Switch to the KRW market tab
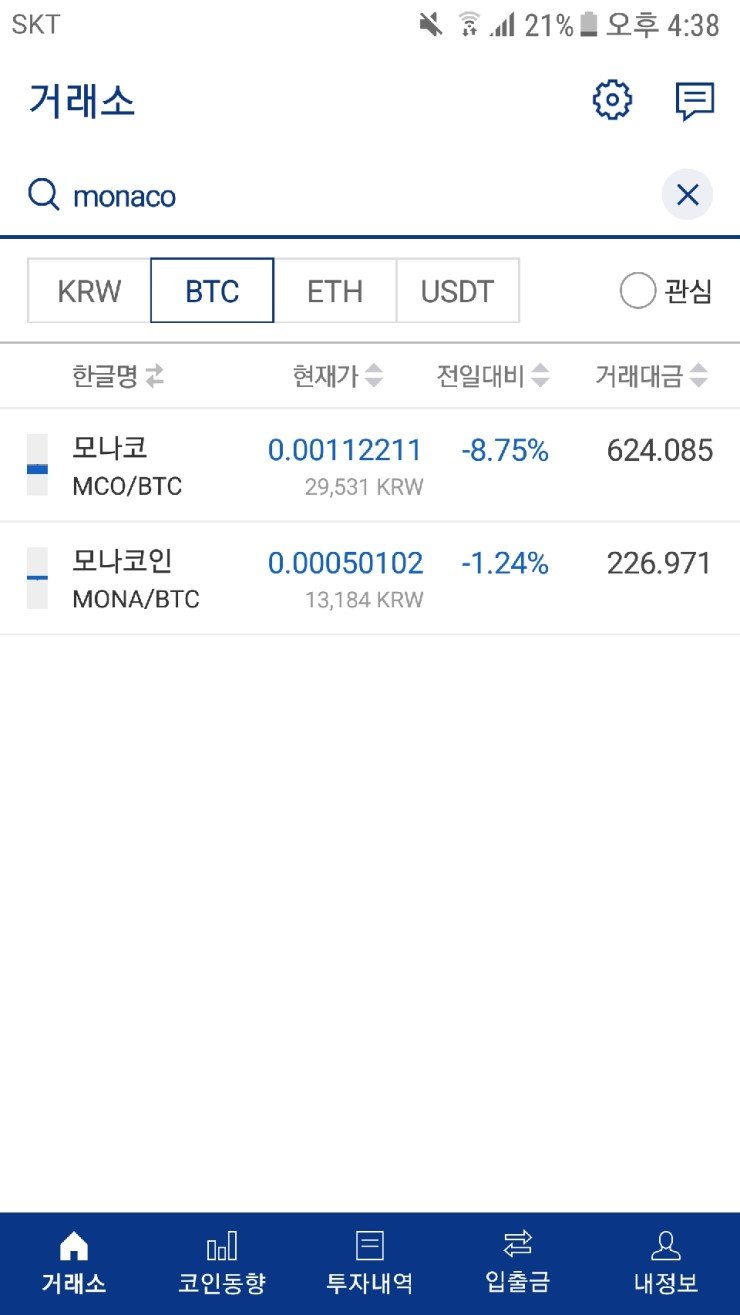Viewport: 740px width, 1315px height. coord(89,291)
